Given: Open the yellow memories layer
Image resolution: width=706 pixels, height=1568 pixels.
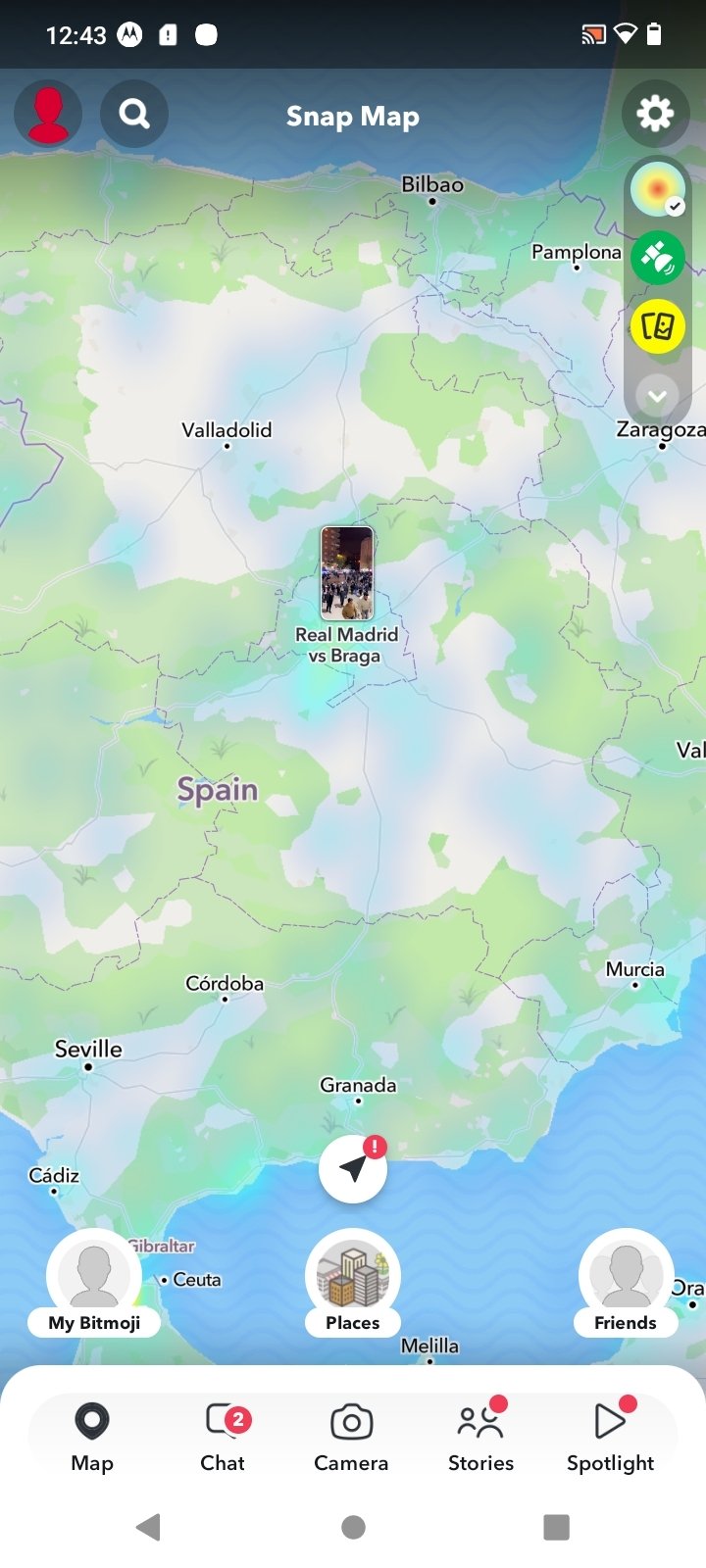Looking at the screenshot, I should [x=657, y=325].
